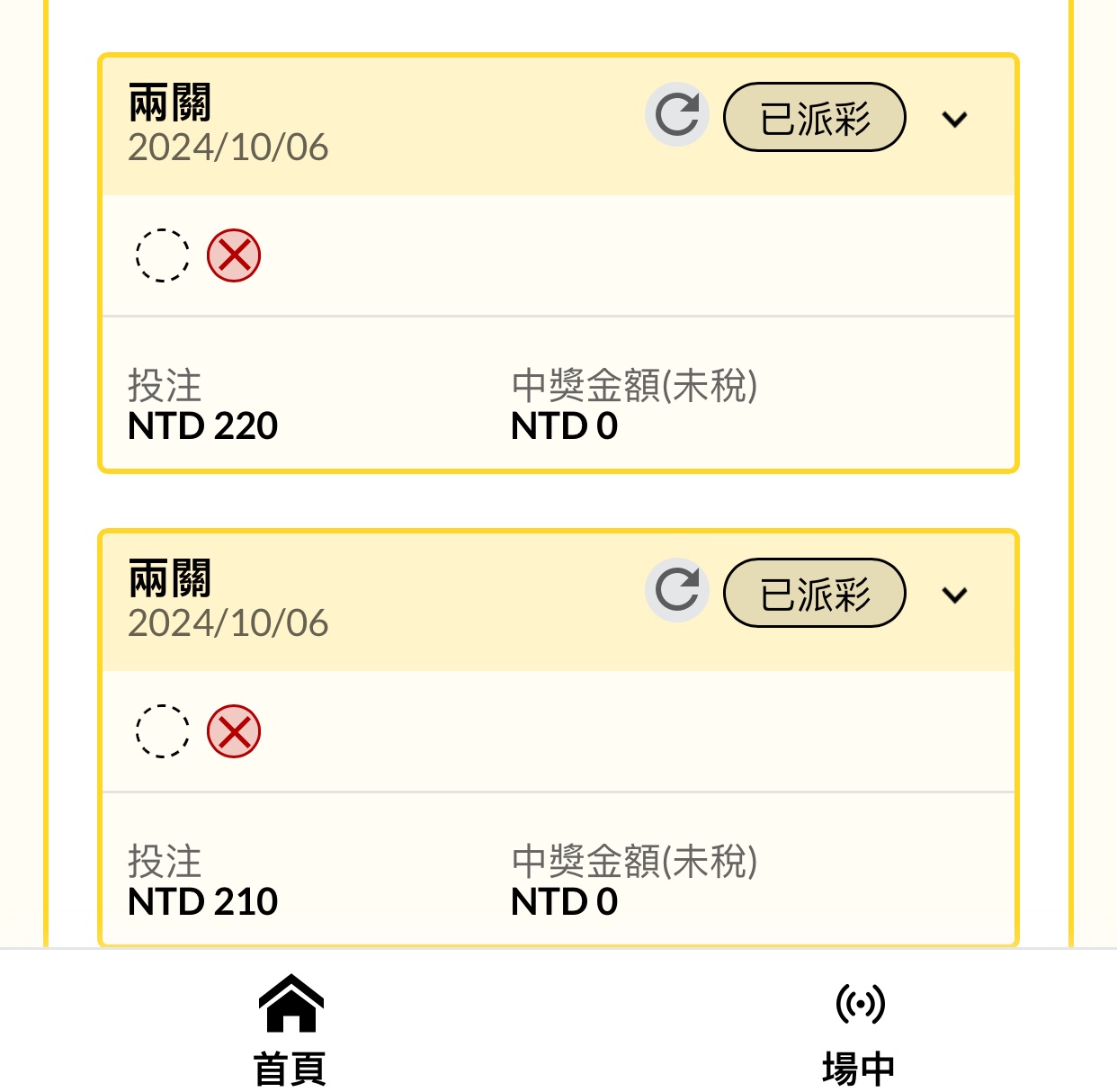Expand the NTD 220 bet details chevron

tap(954, 119)
